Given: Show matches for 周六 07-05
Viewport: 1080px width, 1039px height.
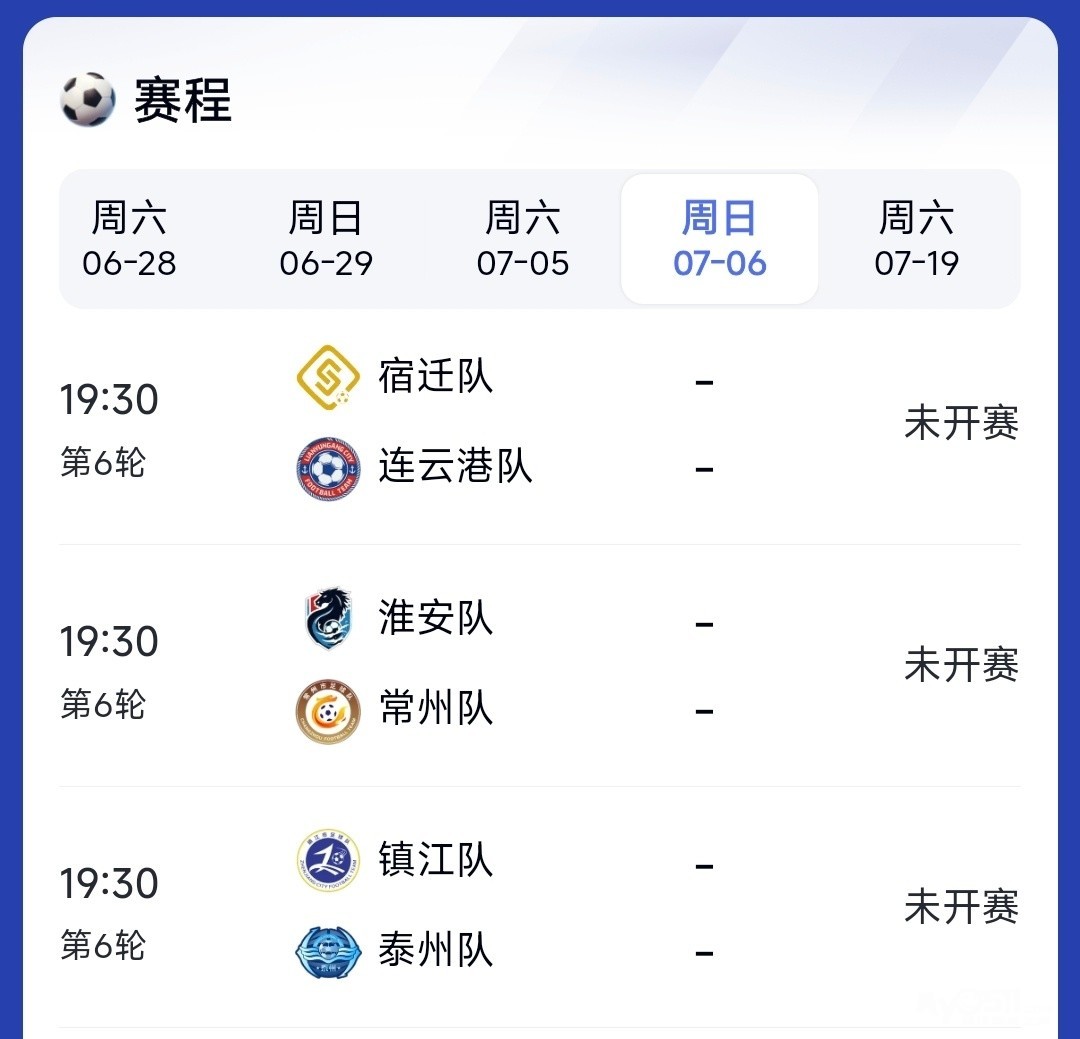Looking at the screenshot, I should (x=522, y=239).
